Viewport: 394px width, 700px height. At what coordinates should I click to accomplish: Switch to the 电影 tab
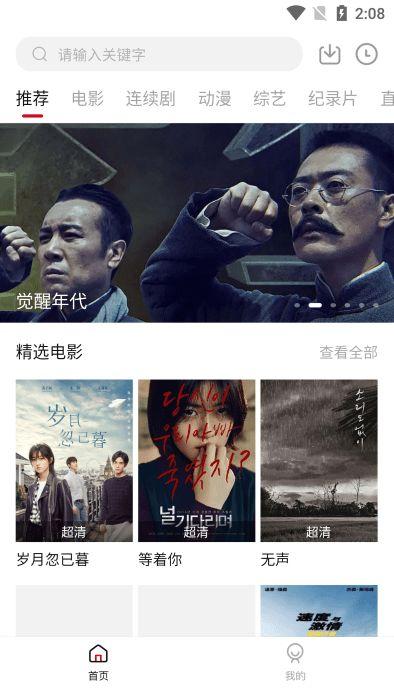87,99
